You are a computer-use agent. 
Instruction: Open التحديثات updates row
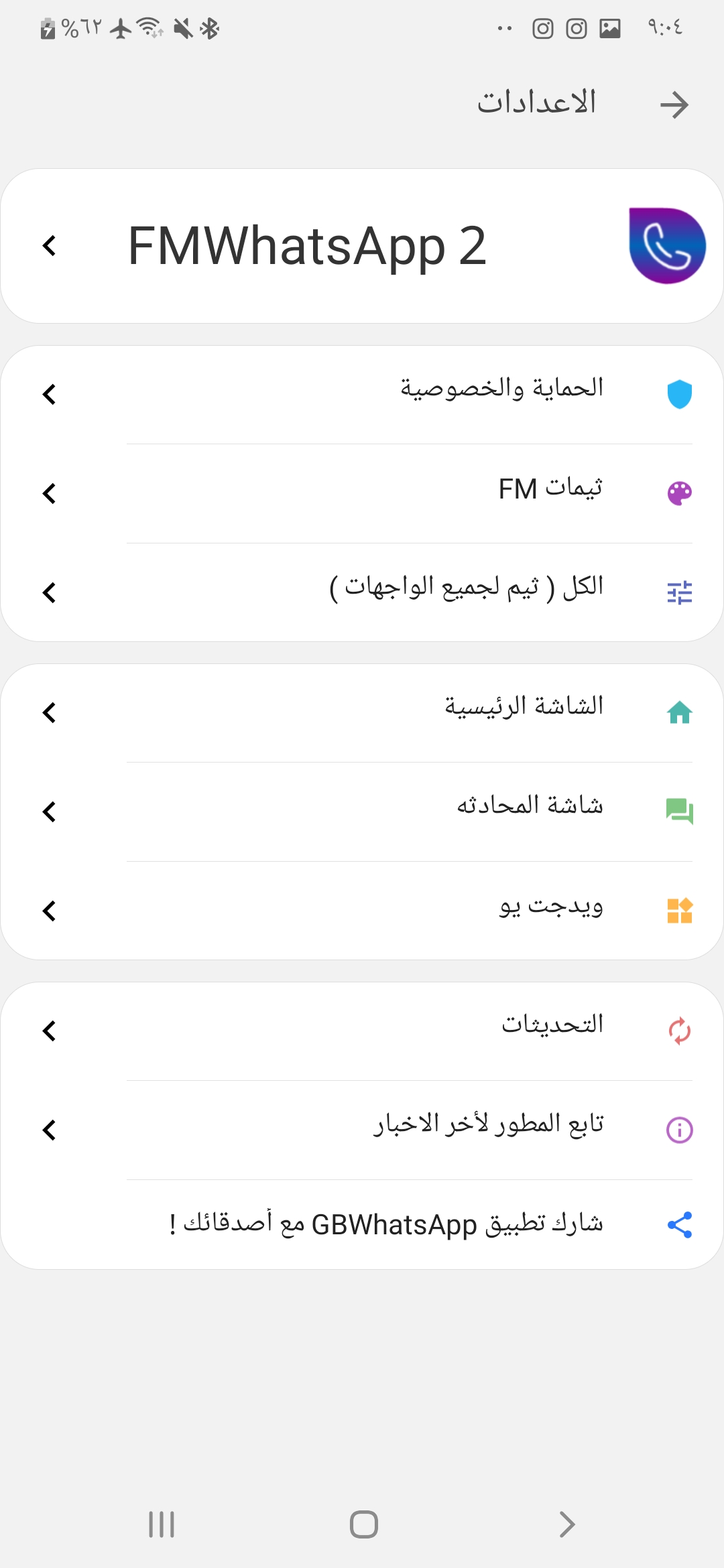point(362,1031)
